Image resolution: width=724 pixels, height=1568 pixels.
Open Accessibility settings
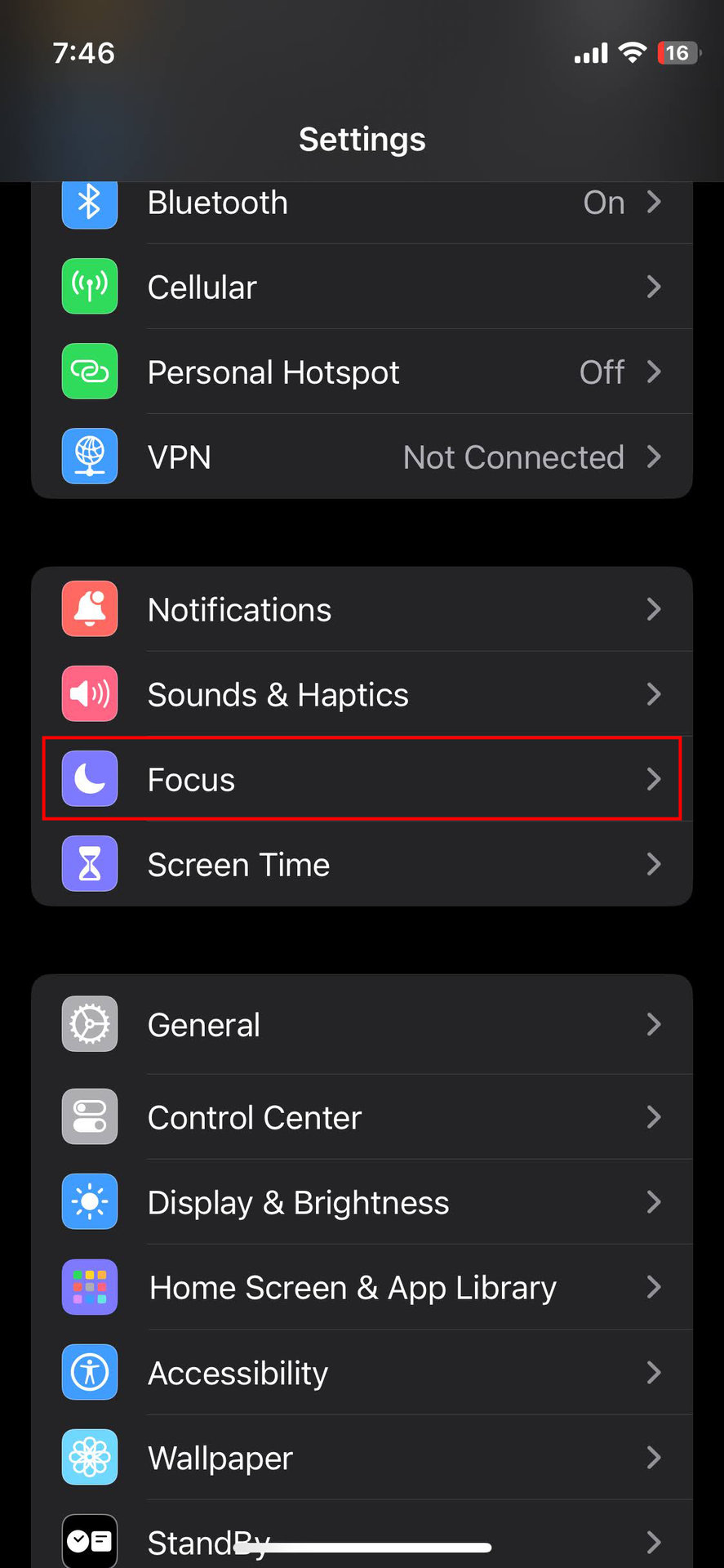(x=362, y=1373)
